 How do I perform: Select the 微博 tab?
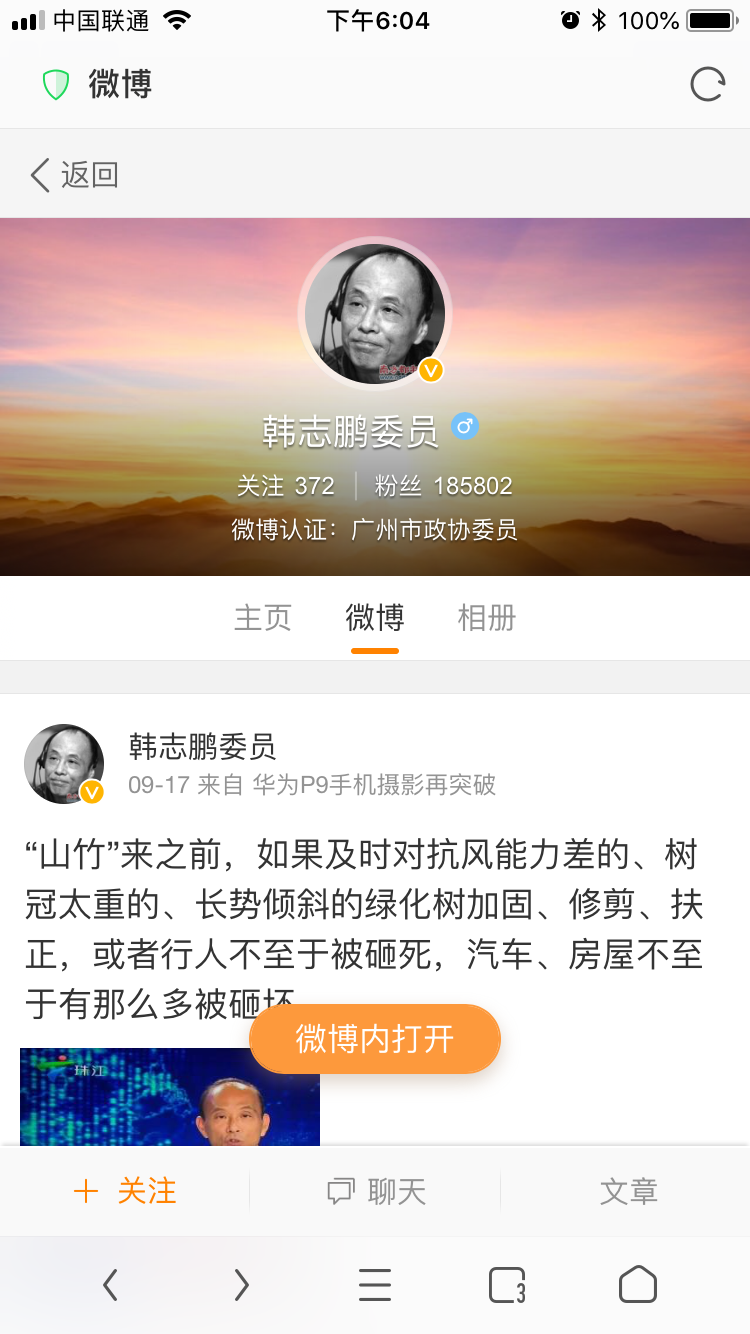375,618
